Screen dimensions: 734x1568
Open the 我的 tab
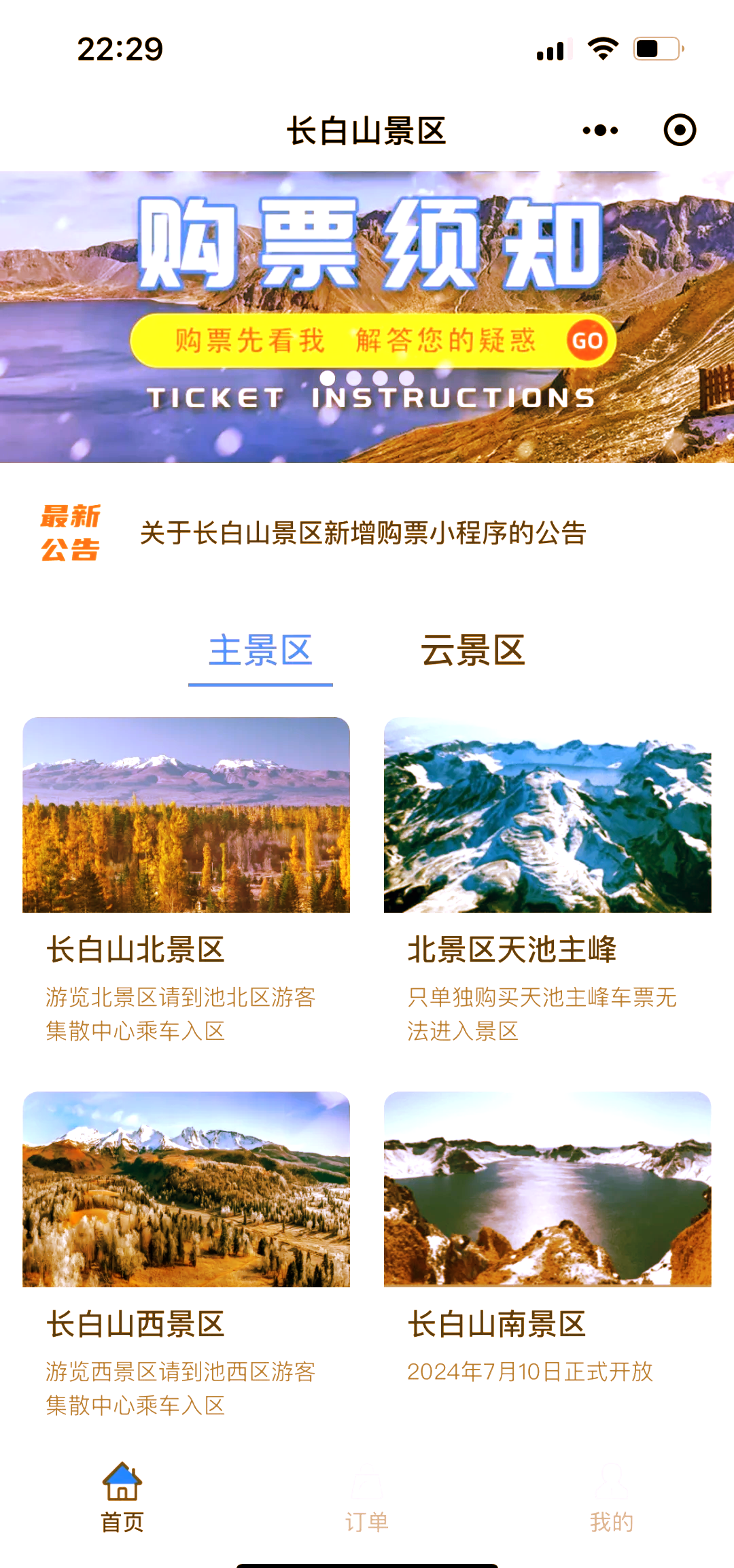tap(612, 1498)
